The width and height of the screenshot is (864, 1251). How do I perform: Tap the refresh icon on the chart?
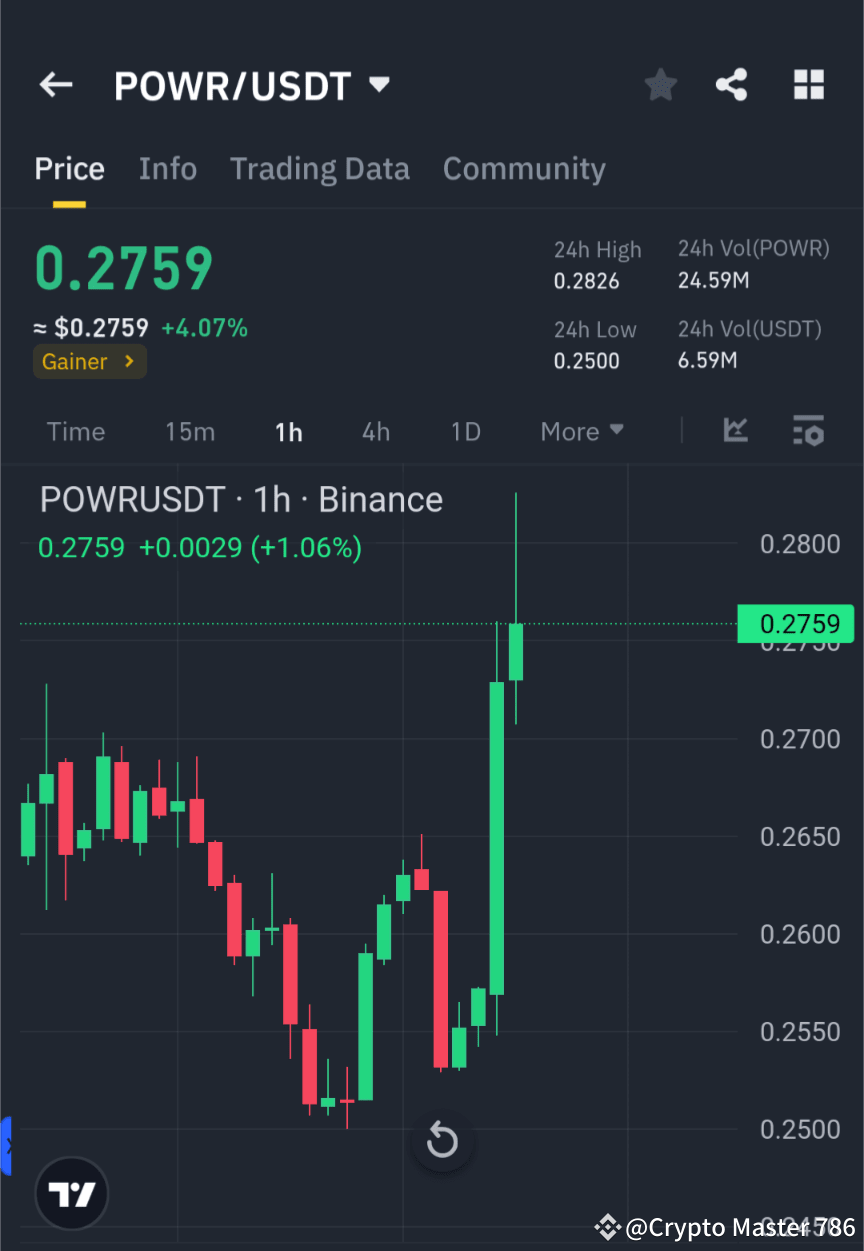click(442, 1139)
